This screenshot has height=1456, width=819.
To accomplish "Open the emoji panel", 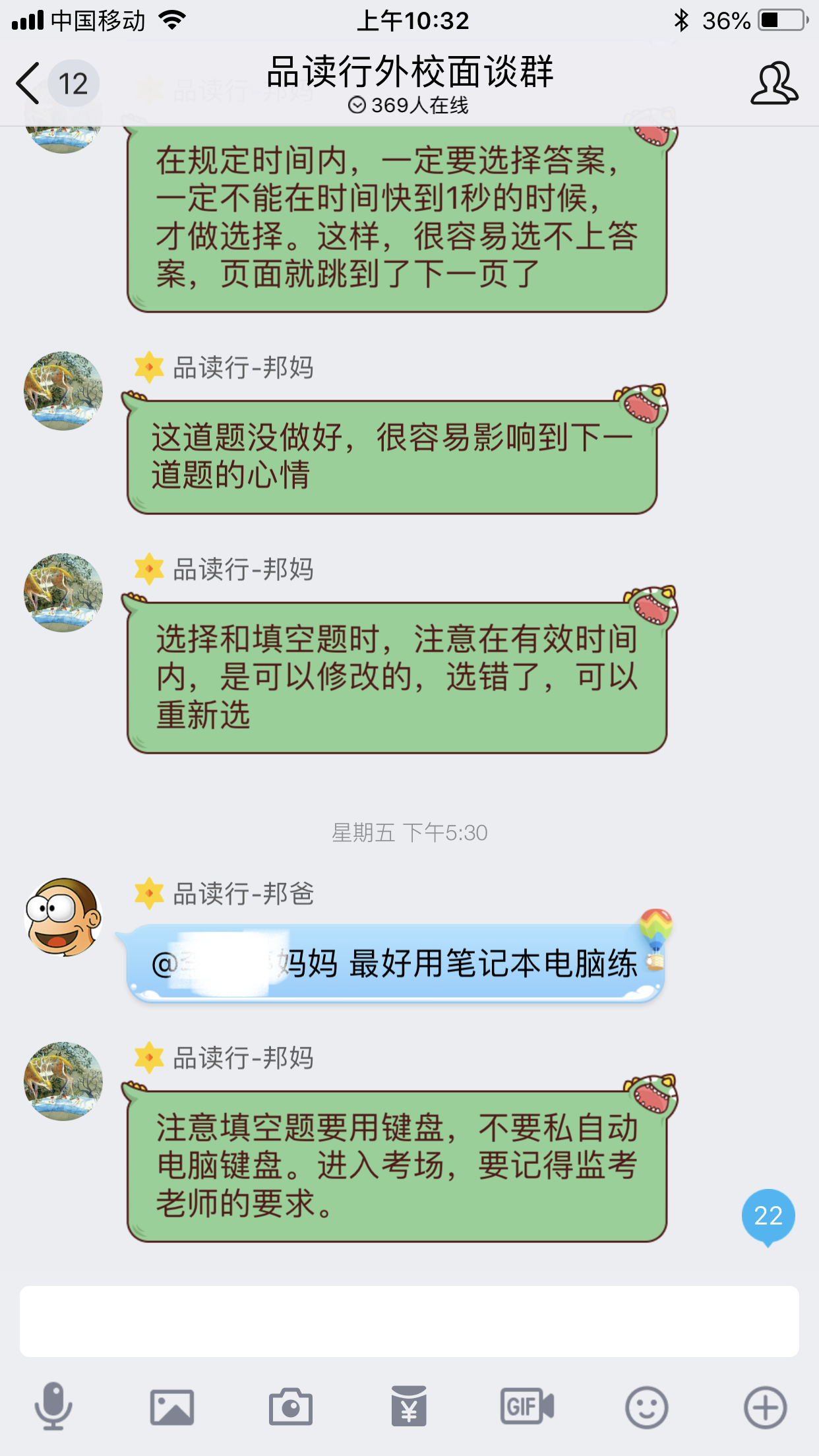I will (646, 1407).
